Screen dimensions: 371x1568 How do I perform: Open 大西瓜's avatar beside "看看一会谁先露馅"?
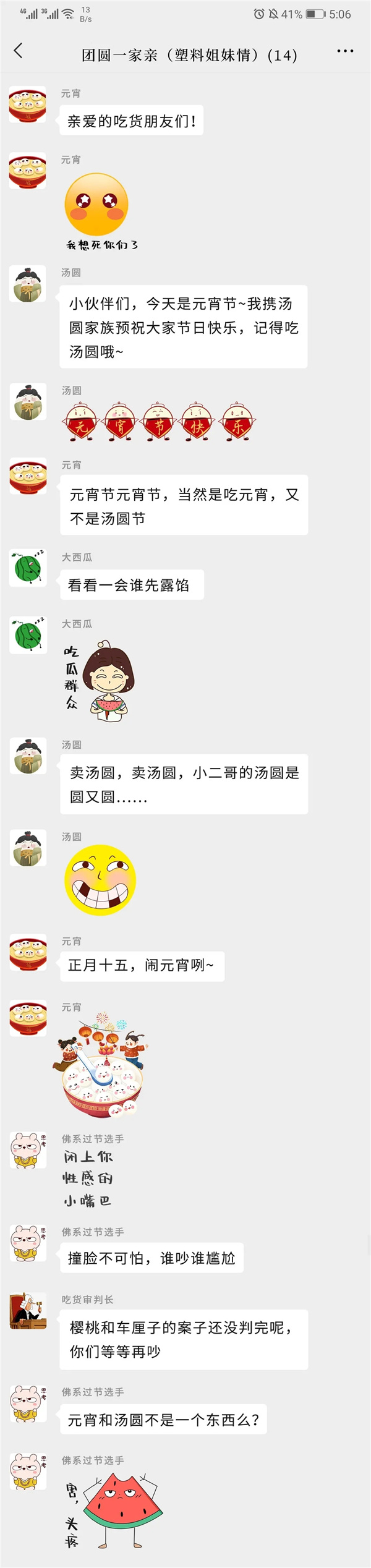coord(28,568)
